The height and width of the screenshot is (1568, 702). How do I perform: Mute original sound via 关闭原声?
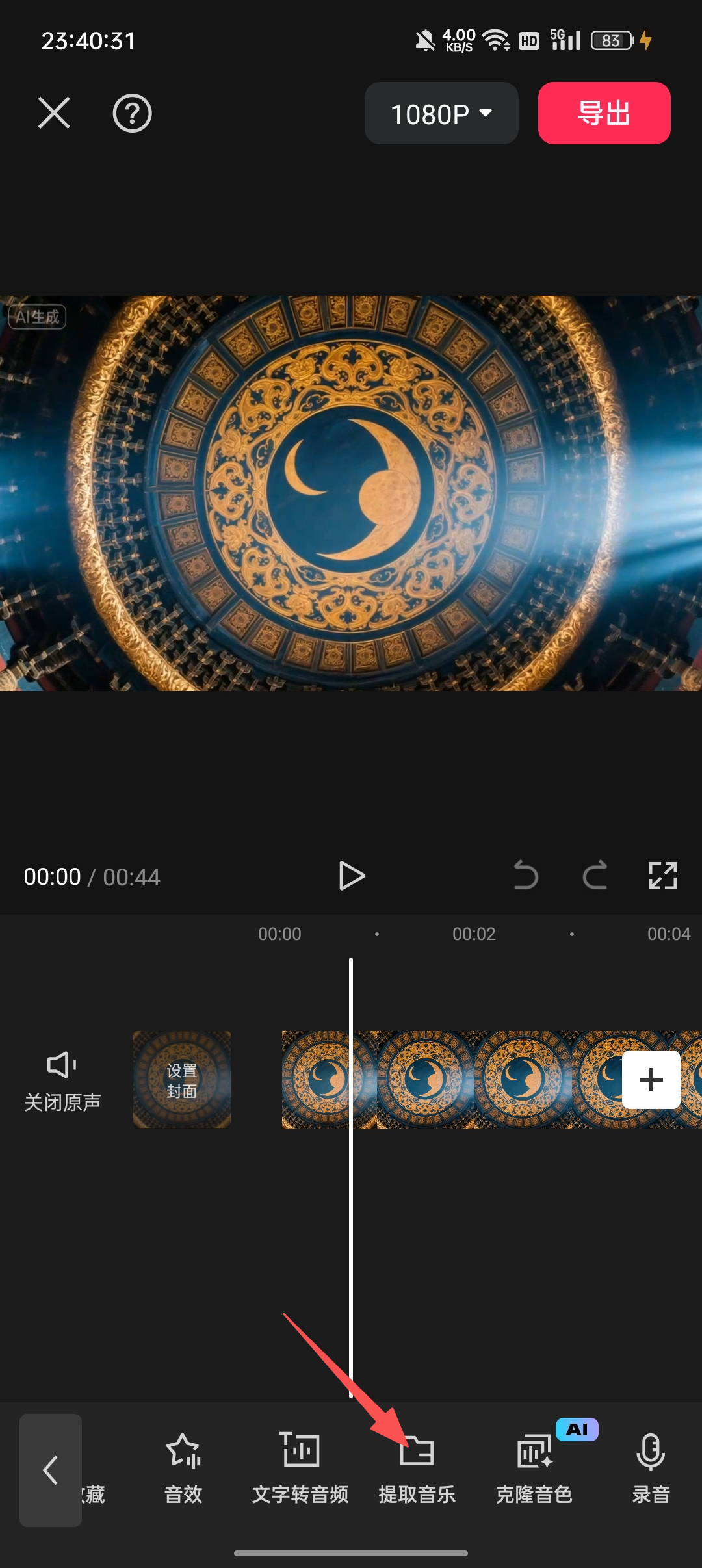(62, 1080)
